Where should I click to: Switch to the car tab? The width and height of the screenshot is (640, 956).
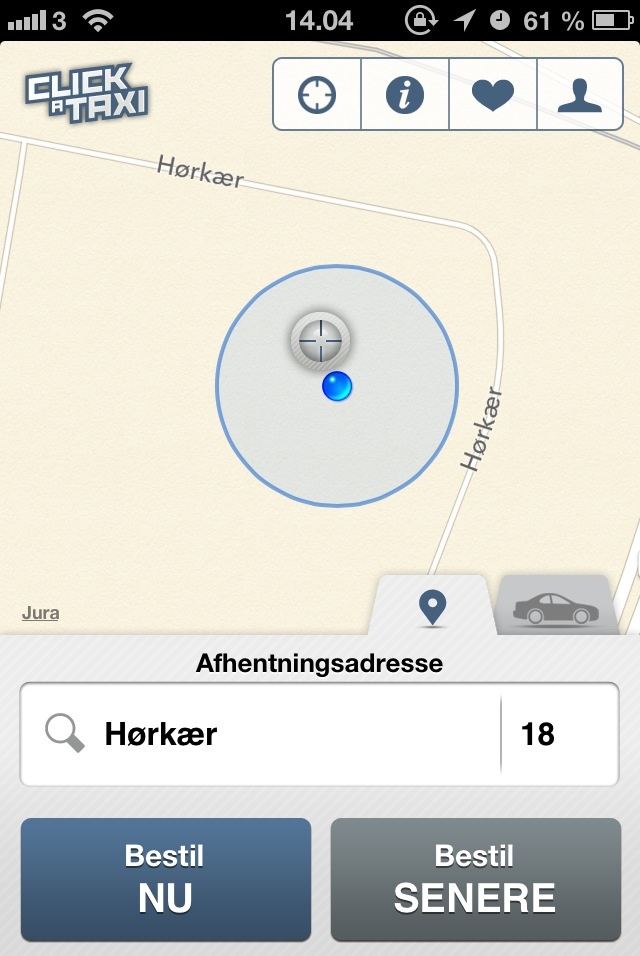tap(555, 607)
